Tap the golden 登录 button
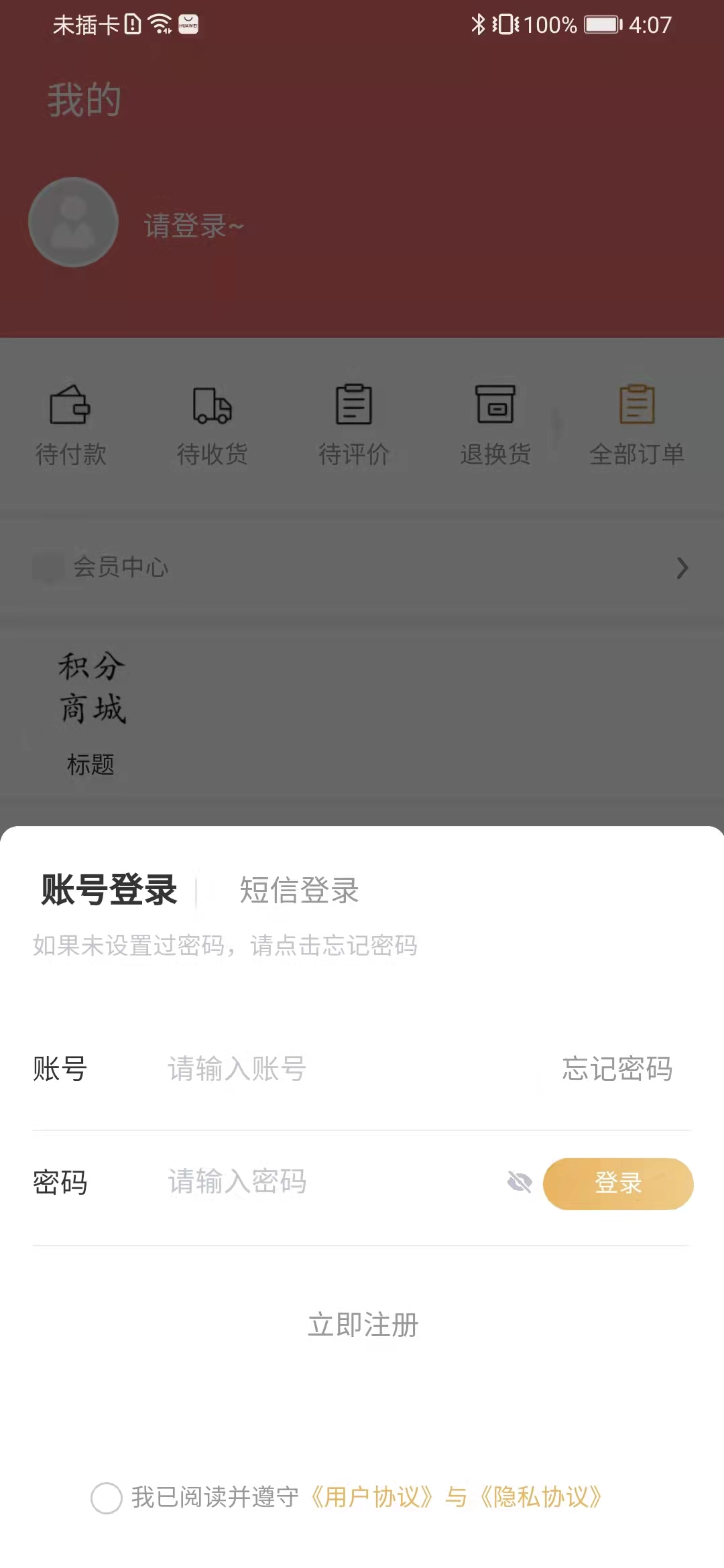The image size is (724, 1568). tap(618, 1183)
